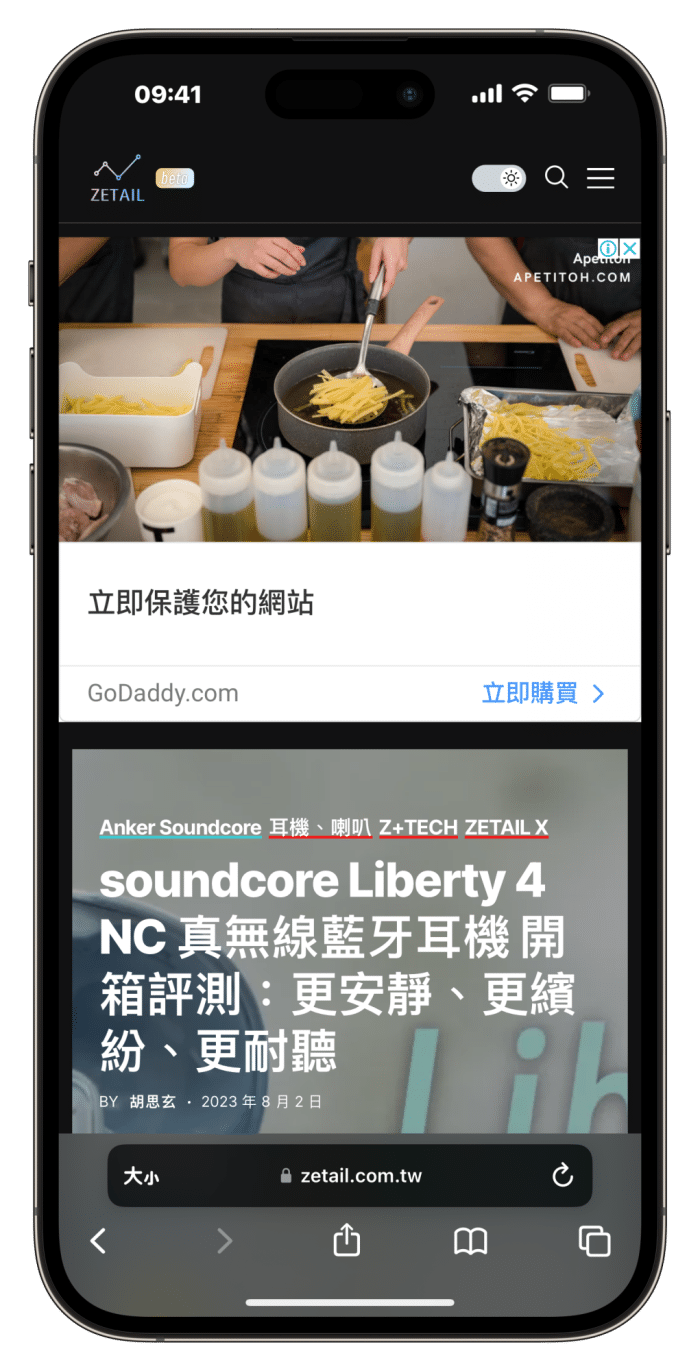The width and height of the screenshot is (700, 1371).
Task: Open the 耳機、喇叭 category link
Action: (320, 828)
